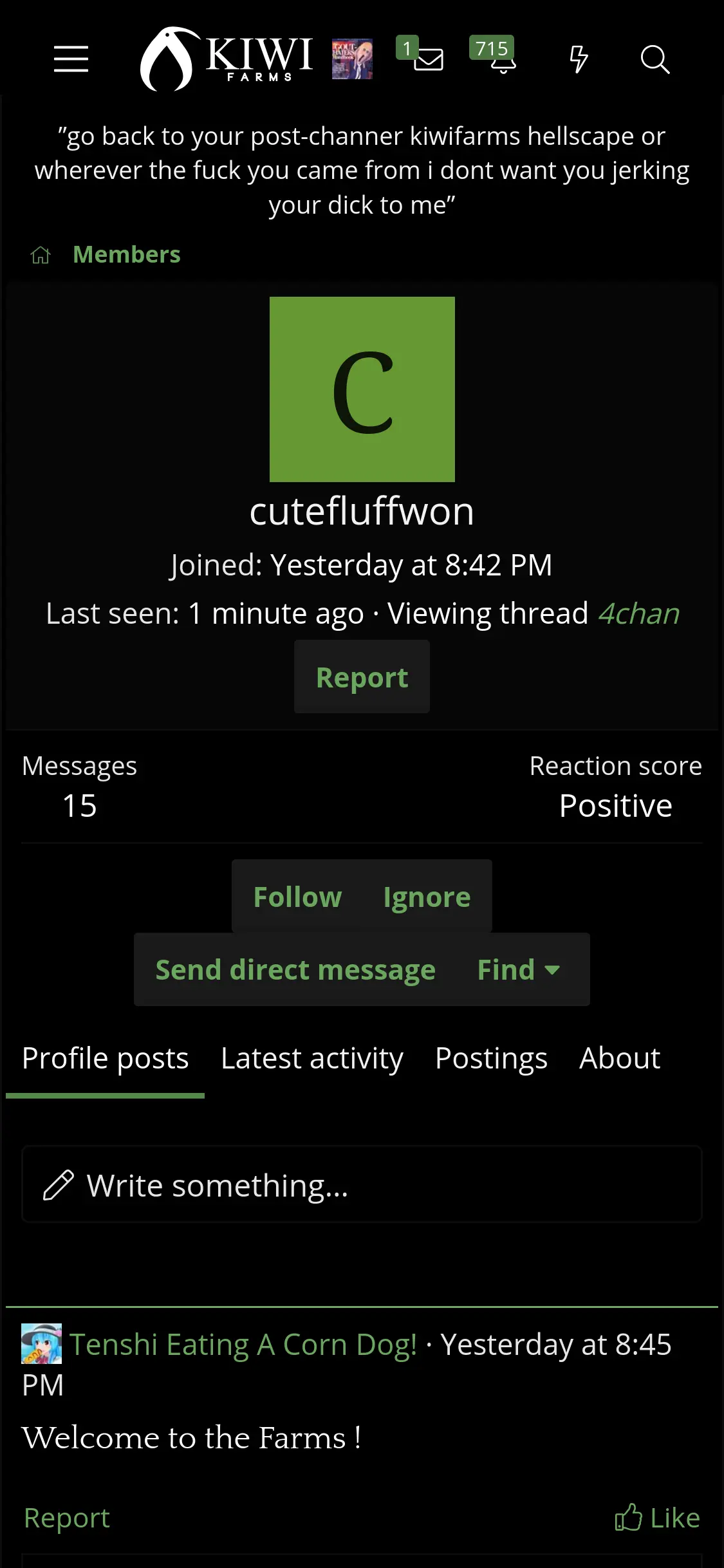This screenshot has height=1568, width=724.
Task: Open the inbox envelope icon
Action: pos(427,59)
